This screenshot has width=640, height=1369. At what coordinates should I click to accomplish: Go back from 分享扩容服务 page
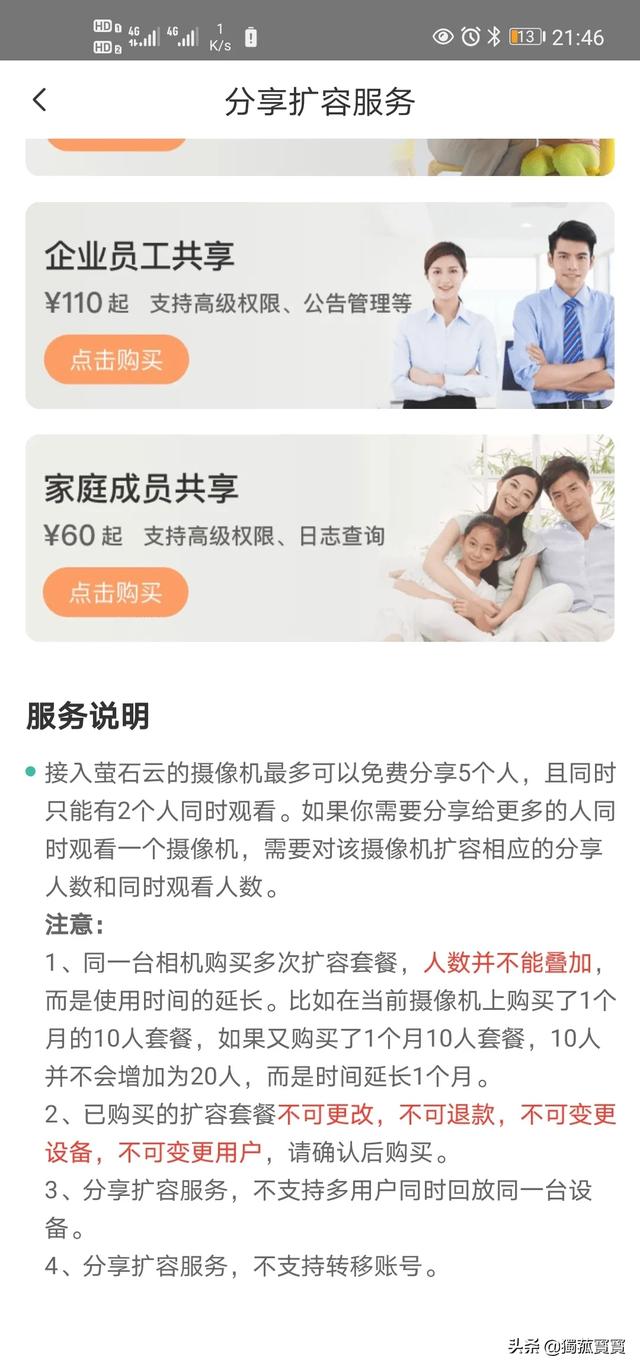click(x=40, y=100)
